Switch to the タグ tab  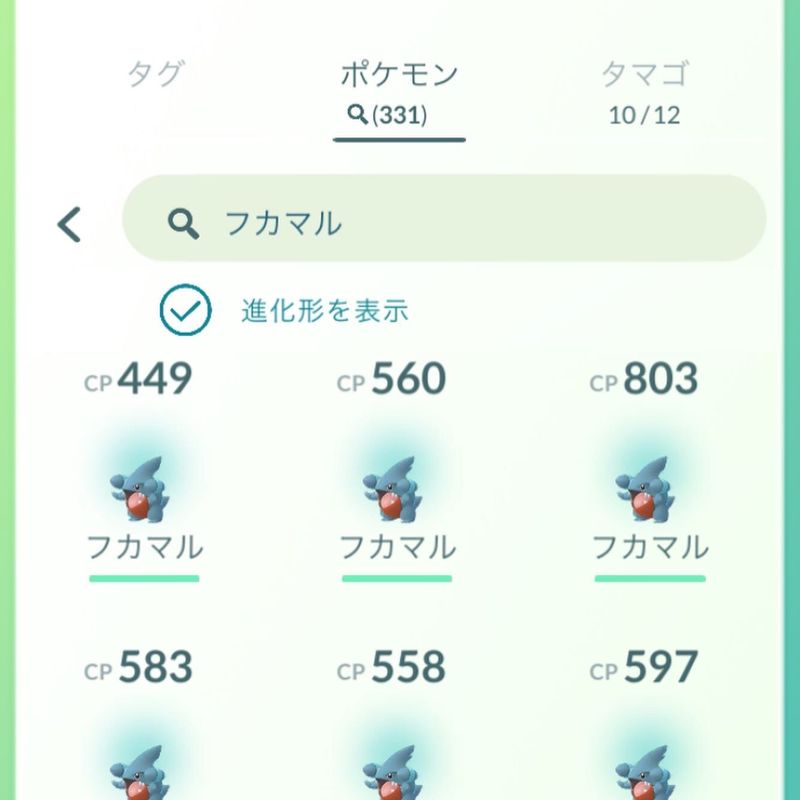click(155, 74)
